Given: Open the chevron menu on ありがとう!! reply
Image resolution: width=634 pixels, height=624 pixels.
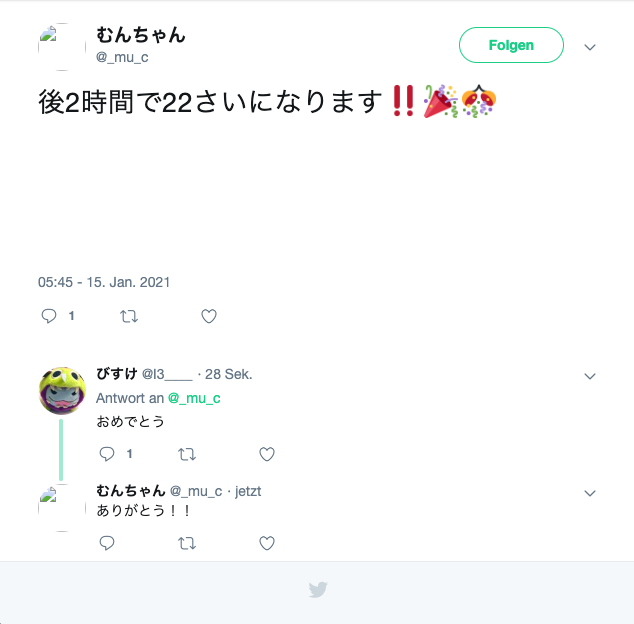Looking at the screenshot, I should (x=590, y=493).
